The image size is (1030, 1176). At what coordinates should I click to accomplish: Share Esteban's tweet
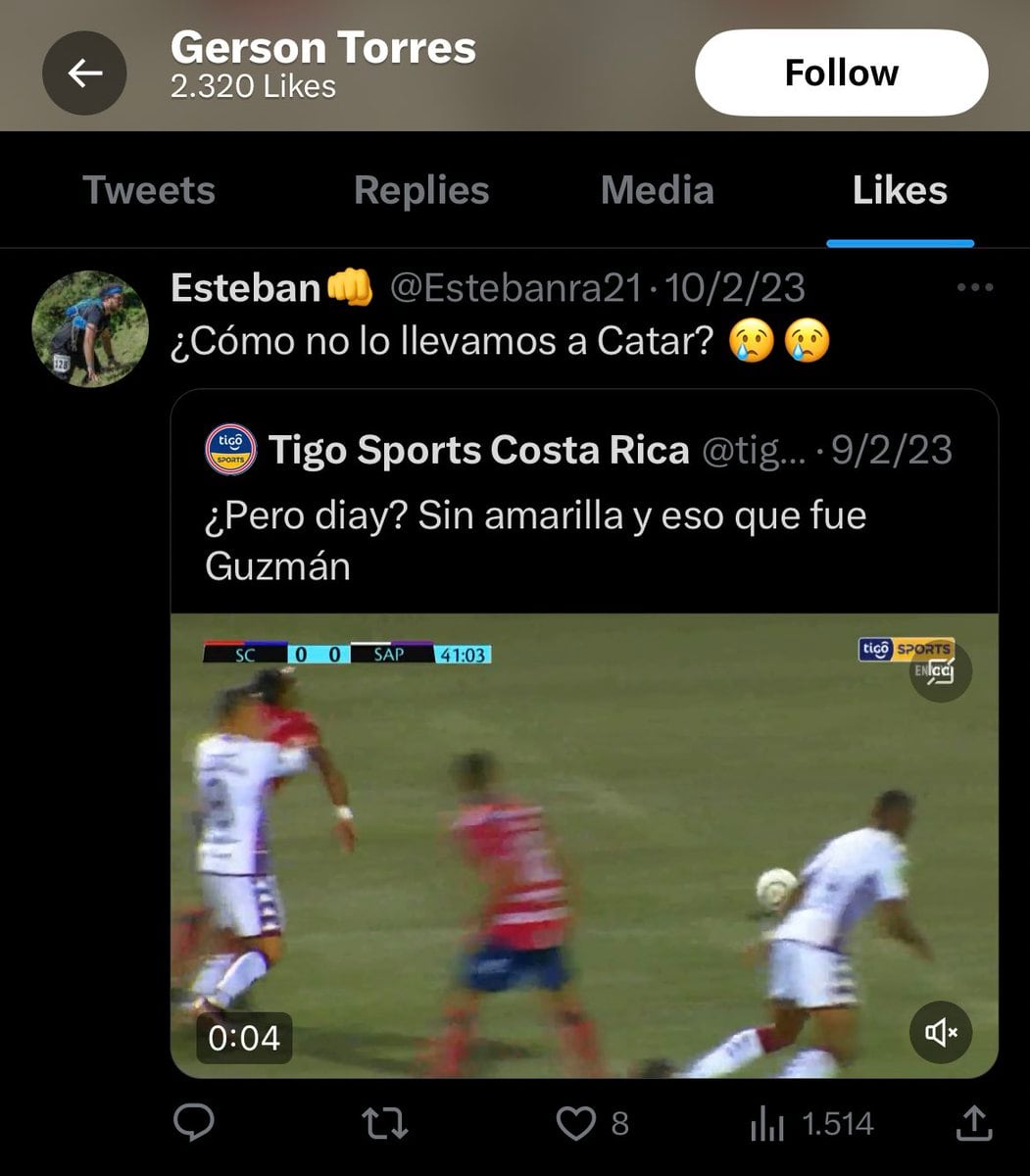(973, 1123)
